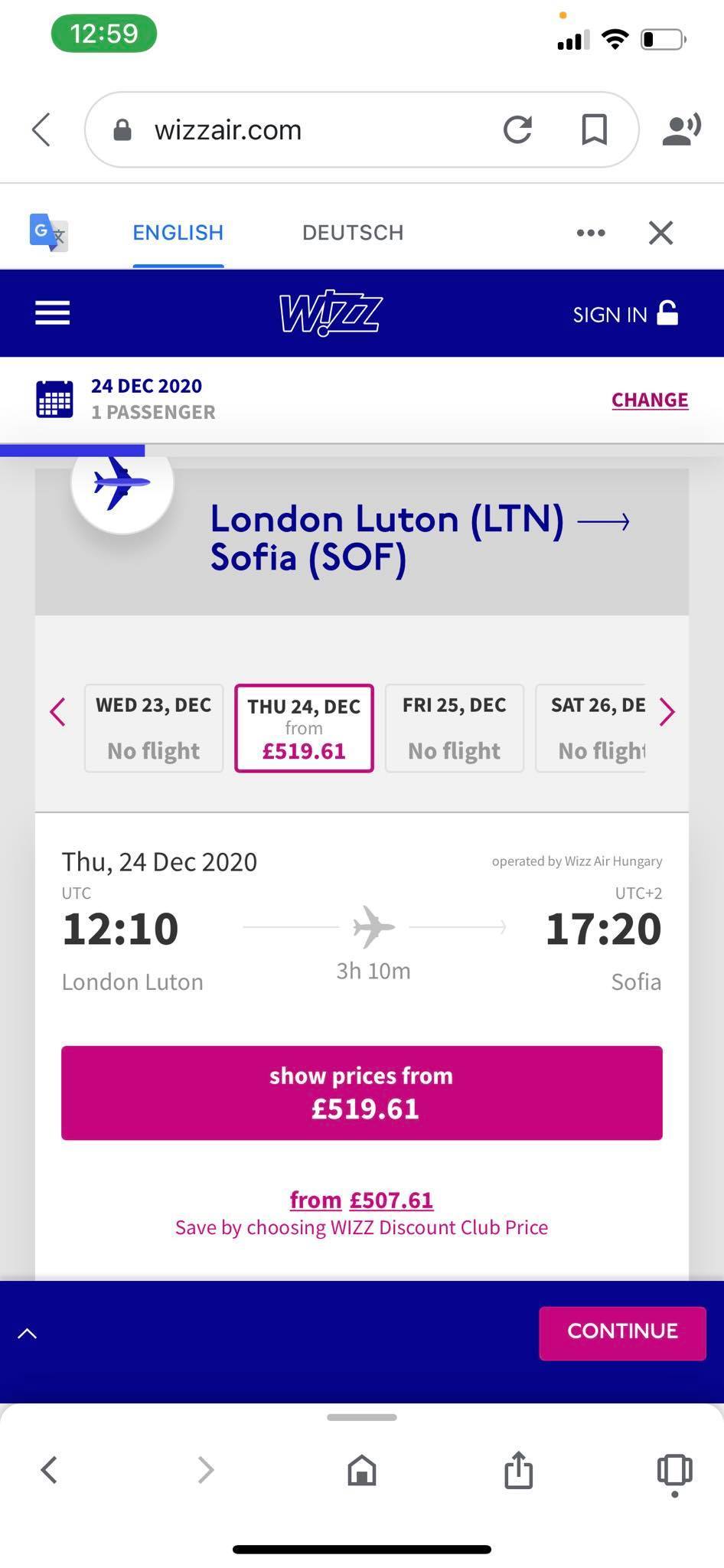724x1568 pixels.
Task: Share this page from browser toolbar
Action: click(x=518, y=1469)
